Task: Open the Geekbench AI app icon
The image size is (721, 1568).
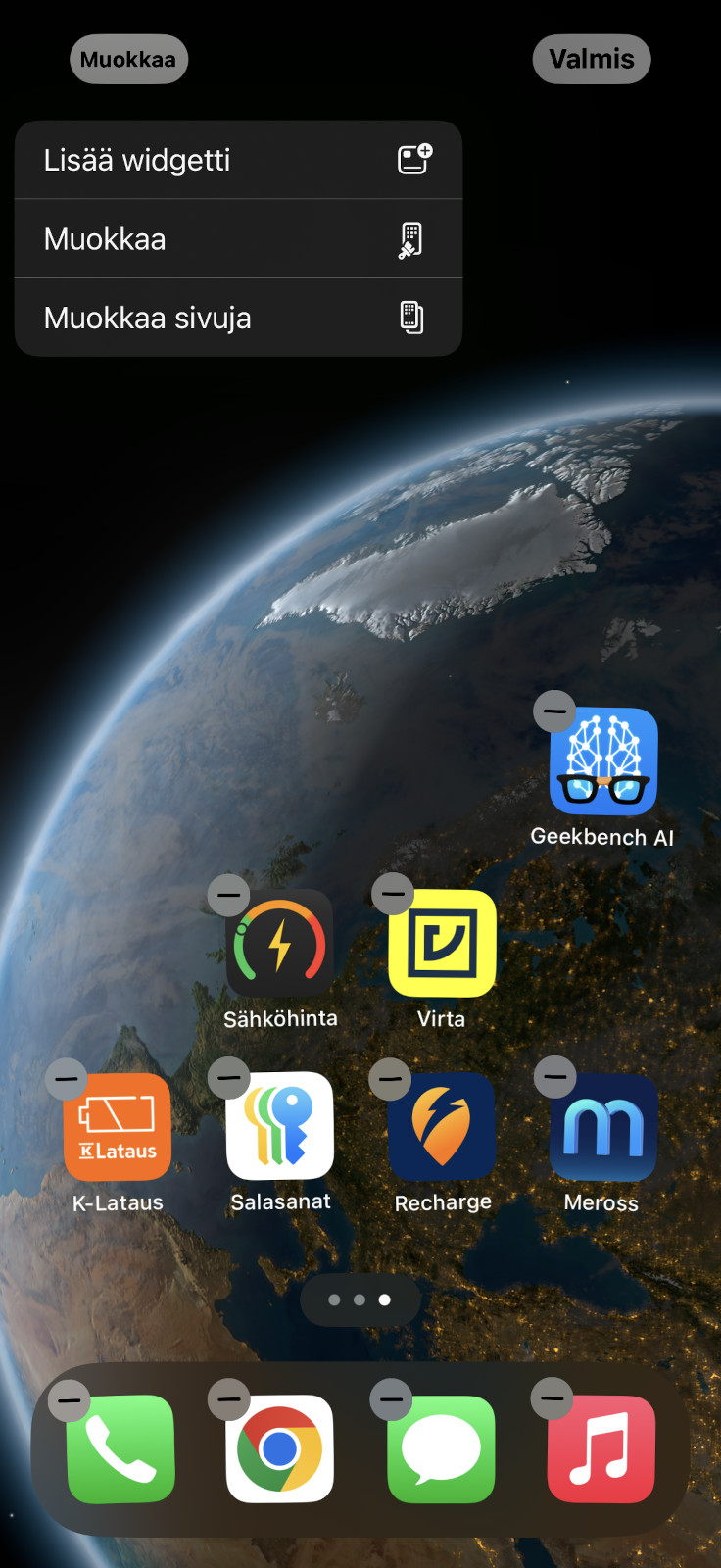Action: [x=603, y=761]
